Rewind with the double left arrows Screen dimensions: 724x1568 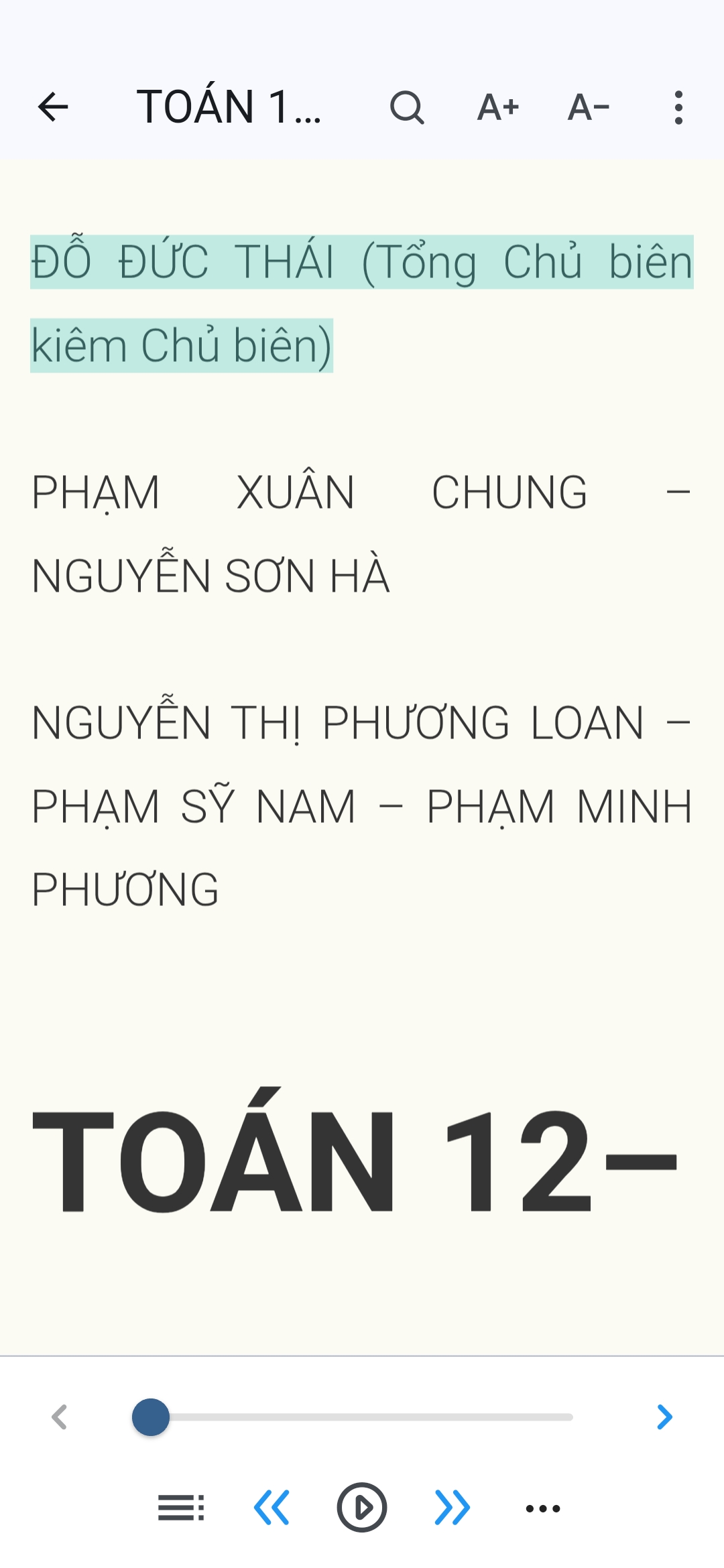click(271, 1508)
